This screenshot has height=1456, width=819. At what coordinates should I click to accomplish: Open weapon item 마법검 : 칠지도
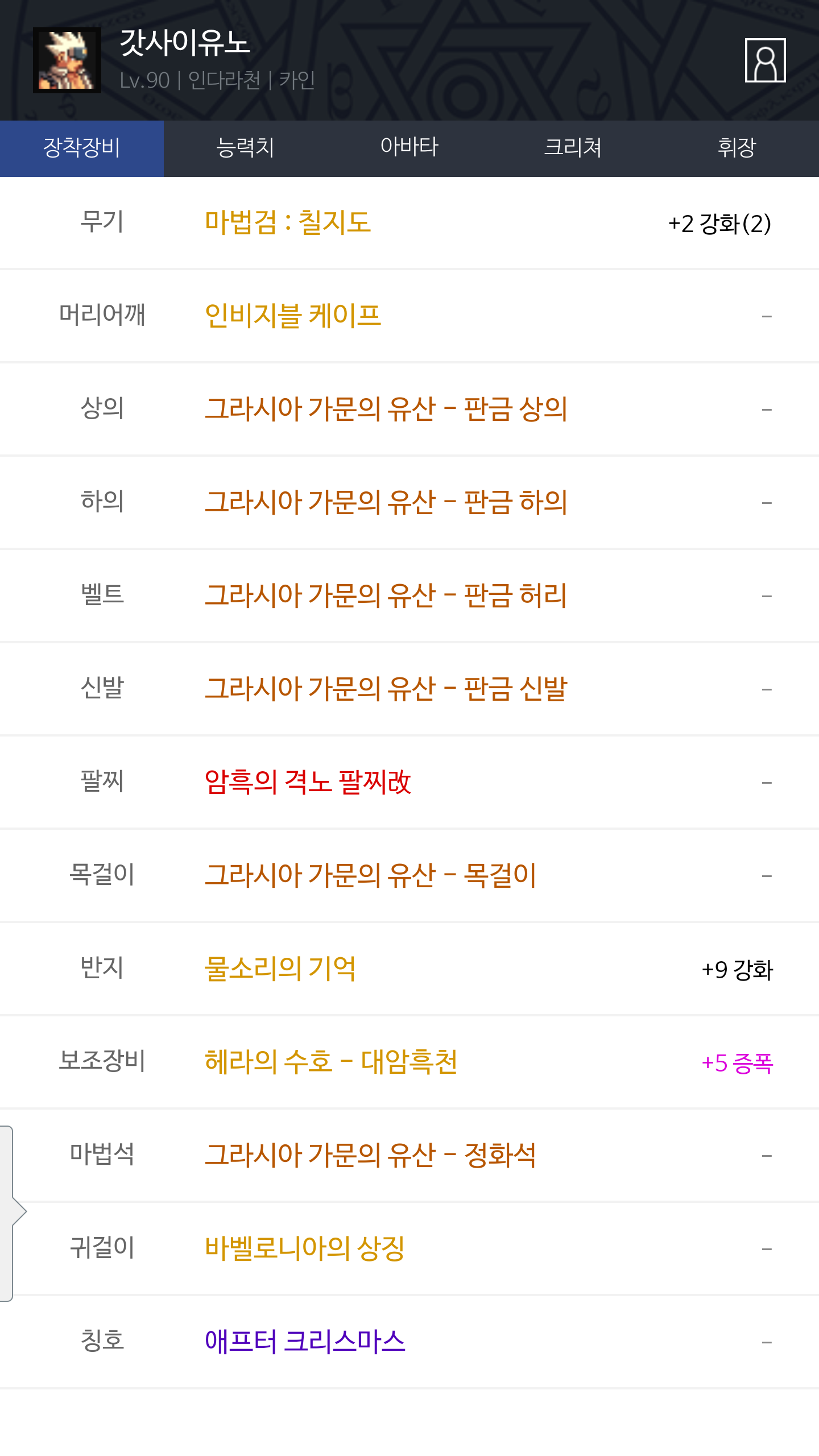[288, 222]
